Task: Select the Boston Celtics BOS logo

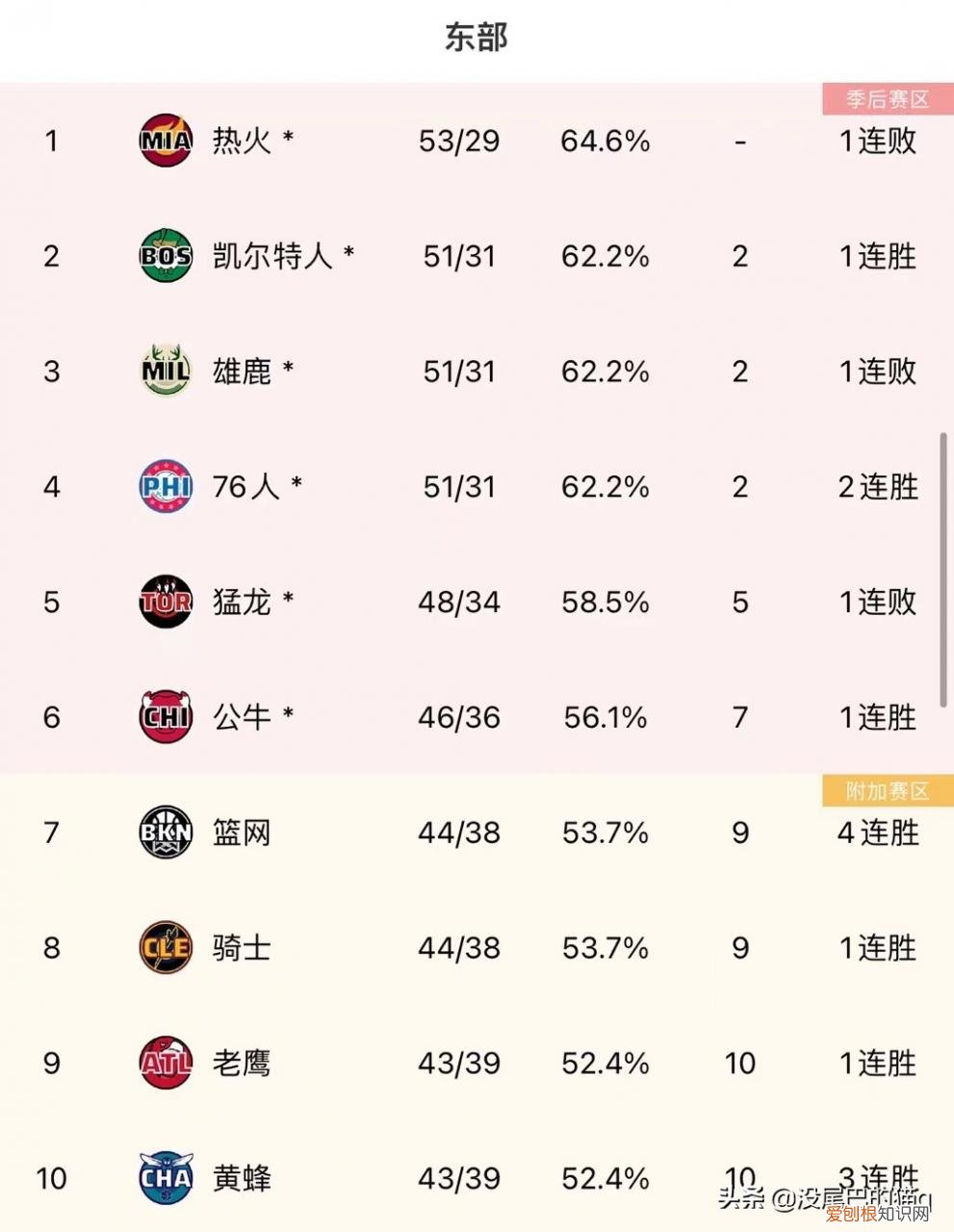Action: click(164, 256)
